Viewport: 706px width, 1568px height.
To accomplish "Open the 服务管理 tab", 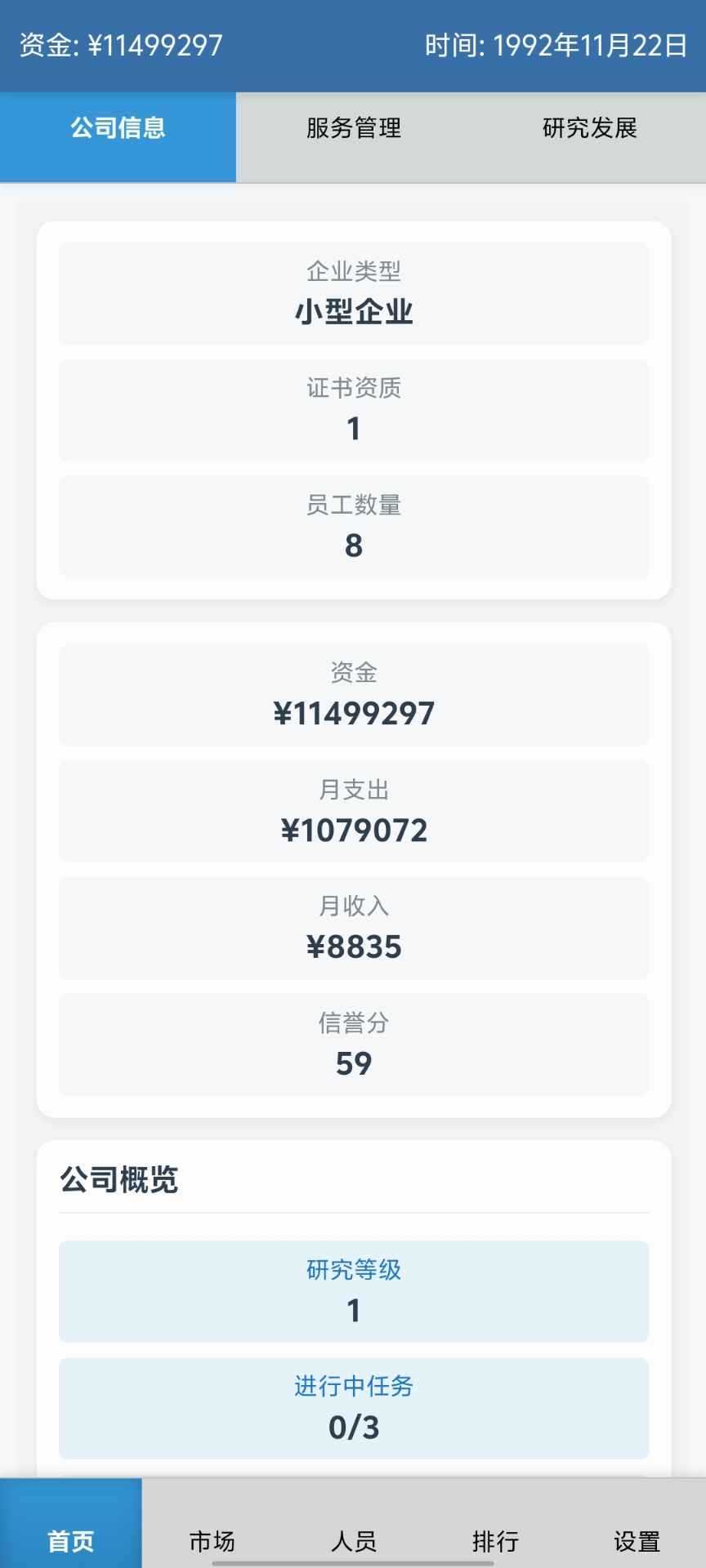I will [x=354, y=129].
